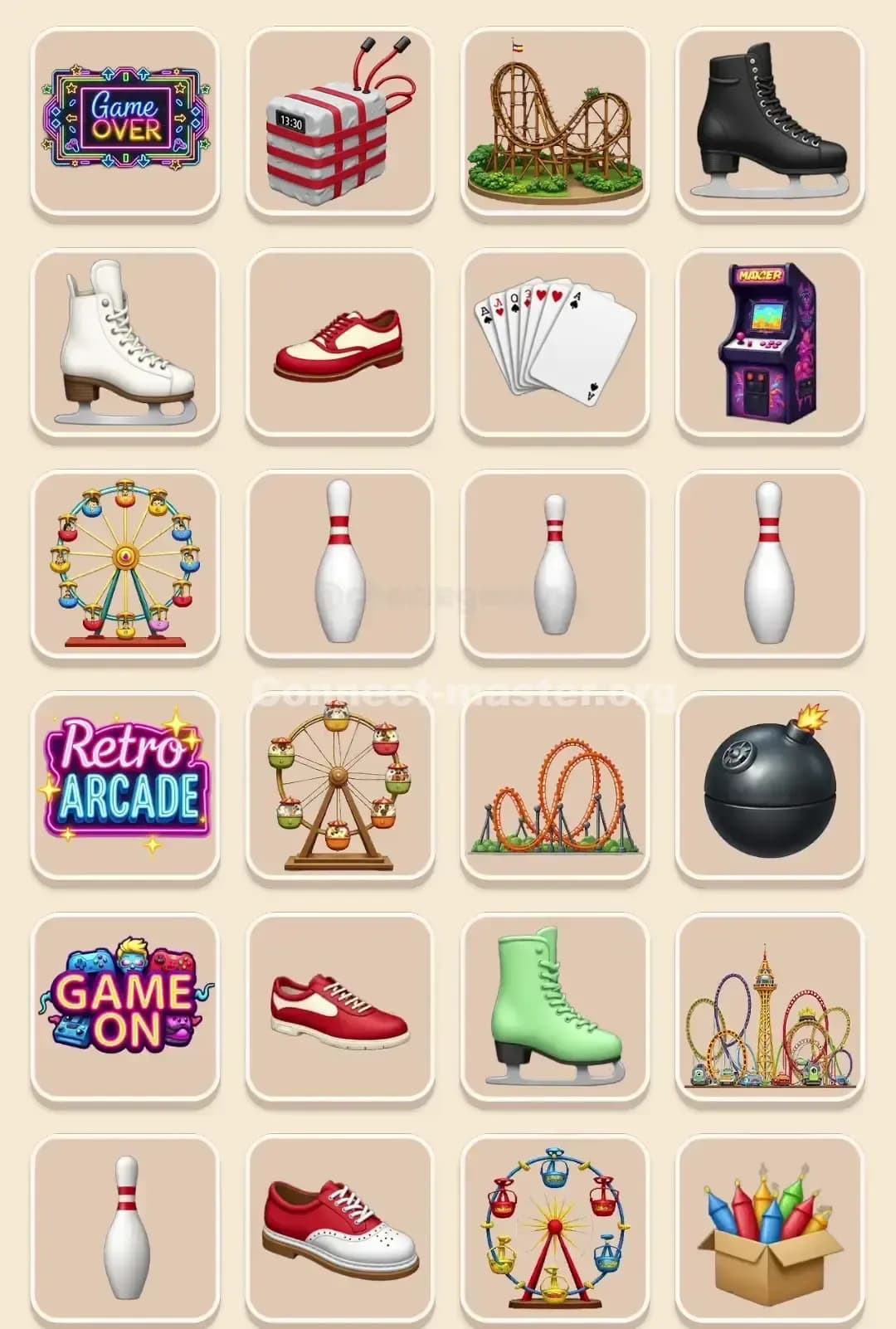Click the red bowling shoe in second row
The height and width of the screenshot is (1329, 896).
[x=339, y=343]
